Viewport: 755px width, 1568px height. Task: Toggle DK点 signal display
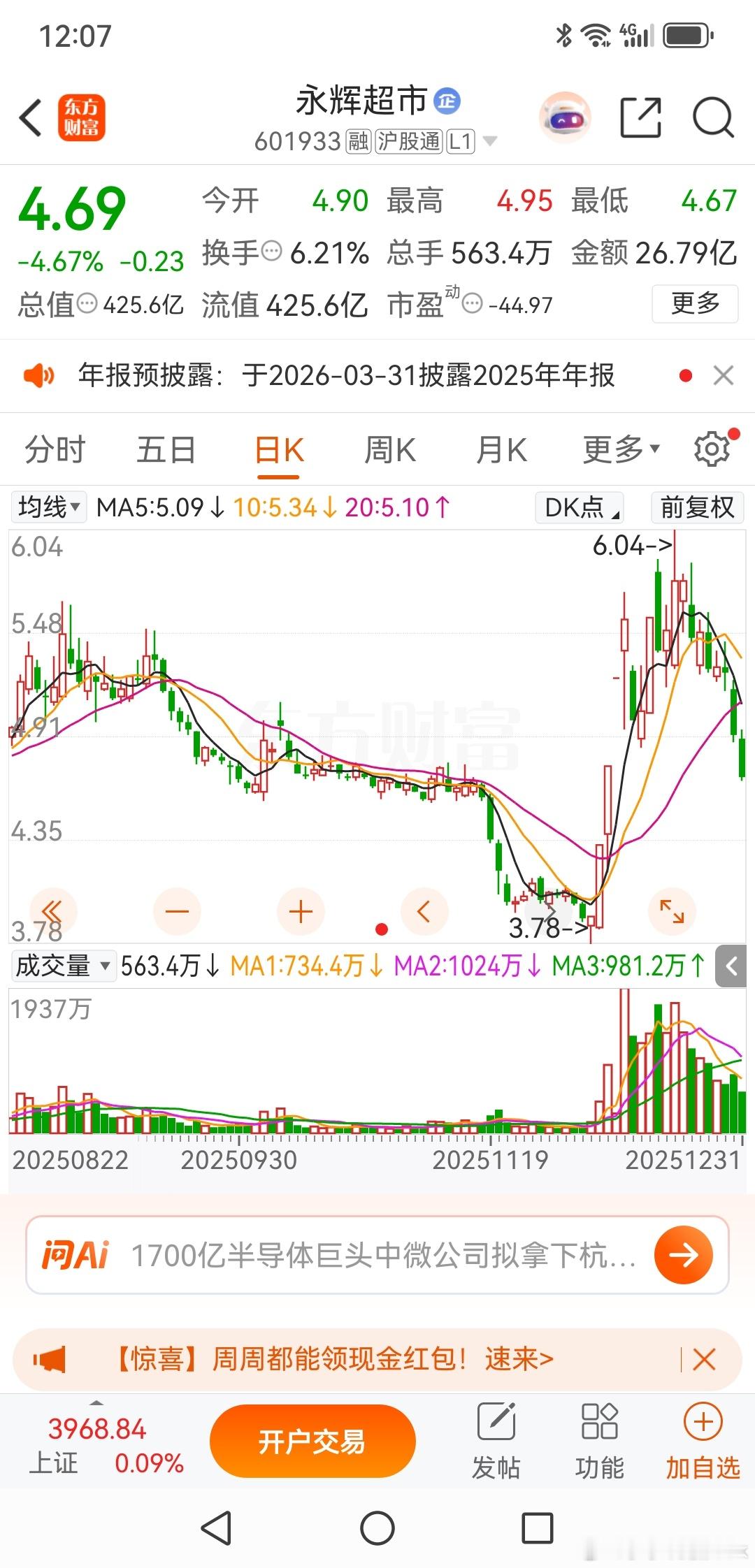click(577, 508)
